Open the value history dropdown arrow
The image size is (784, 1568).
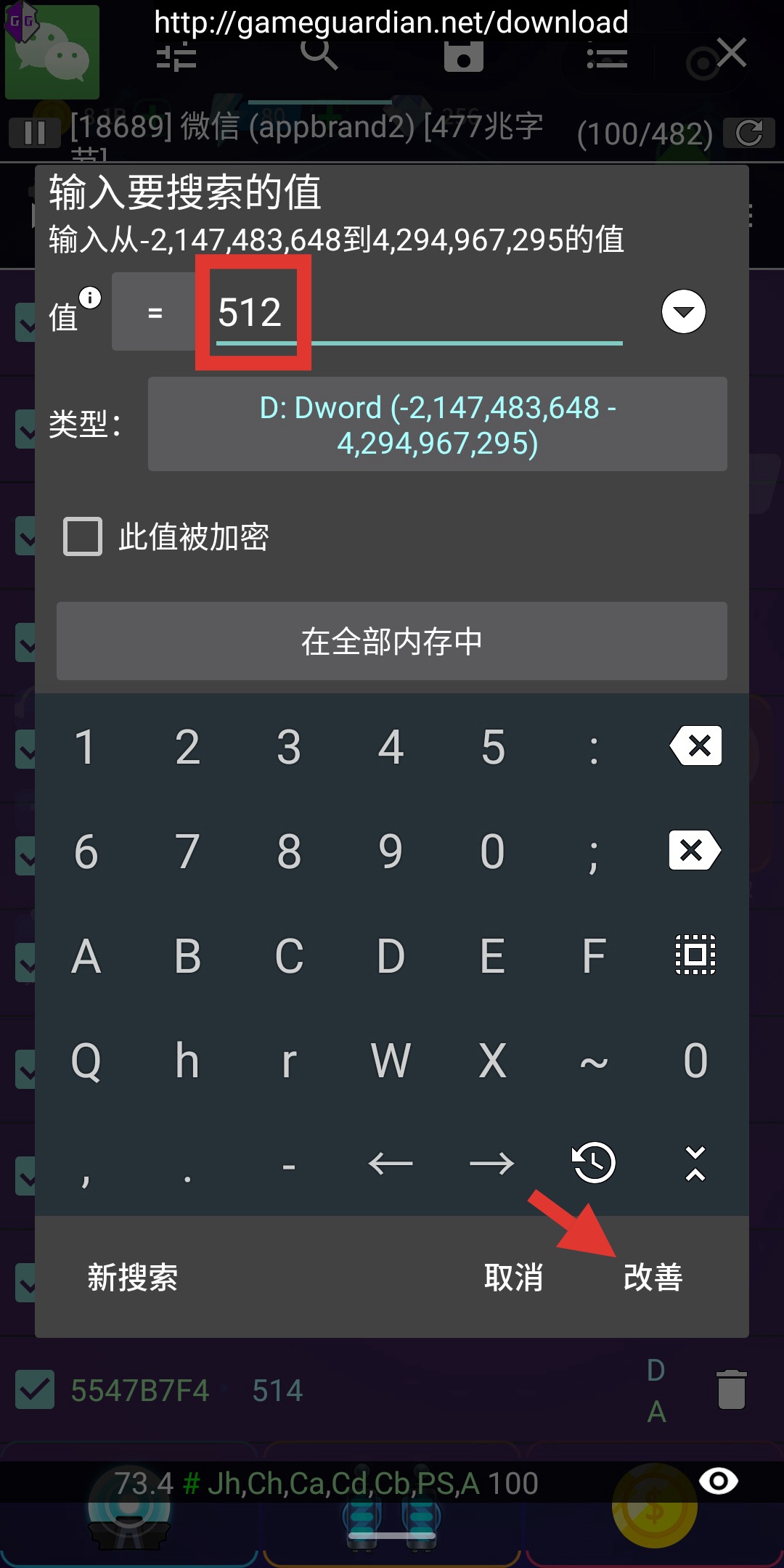pyautogui.click(x=683, y=312)
